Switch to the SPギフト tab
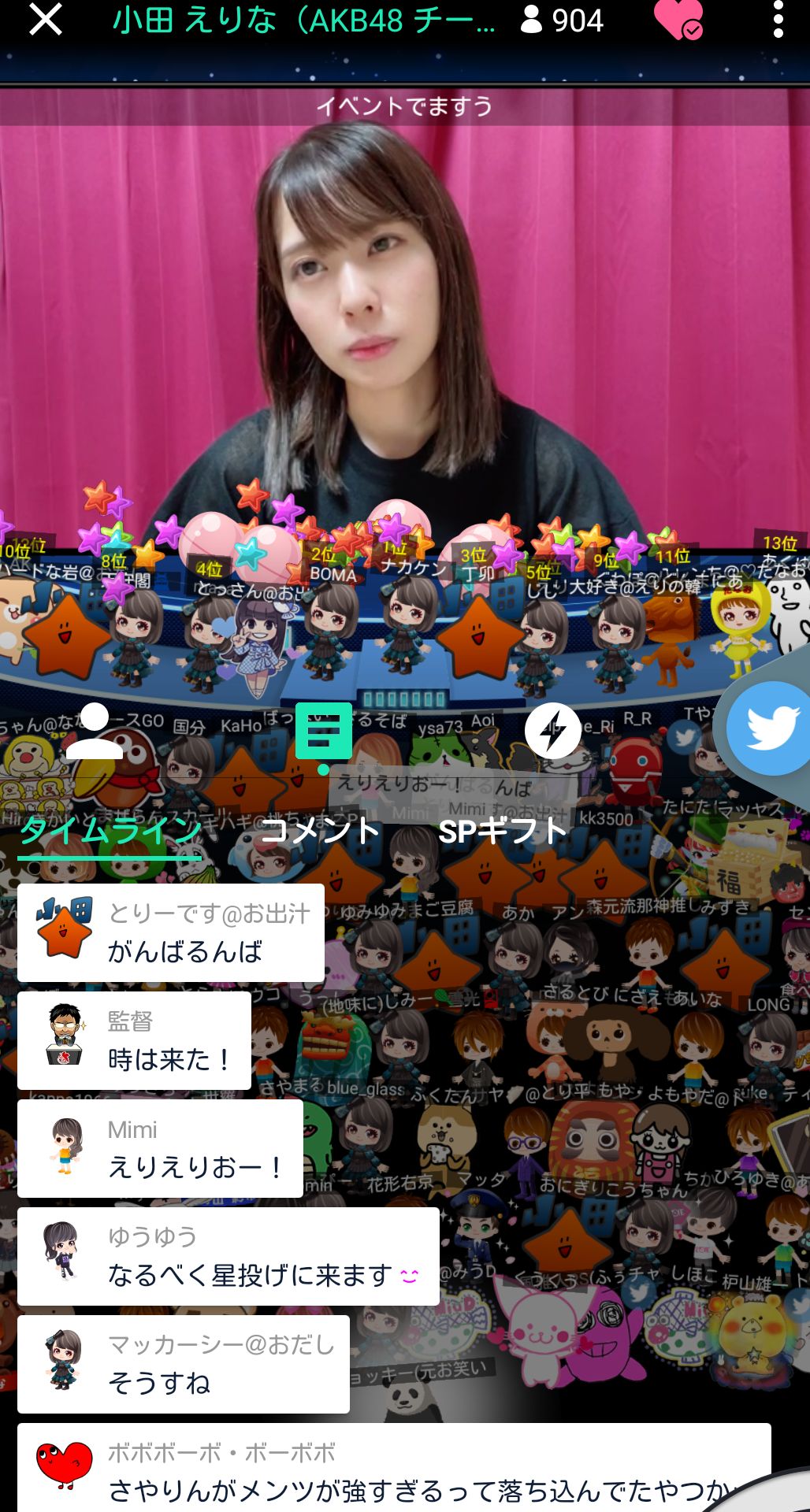 click(502, 831)
